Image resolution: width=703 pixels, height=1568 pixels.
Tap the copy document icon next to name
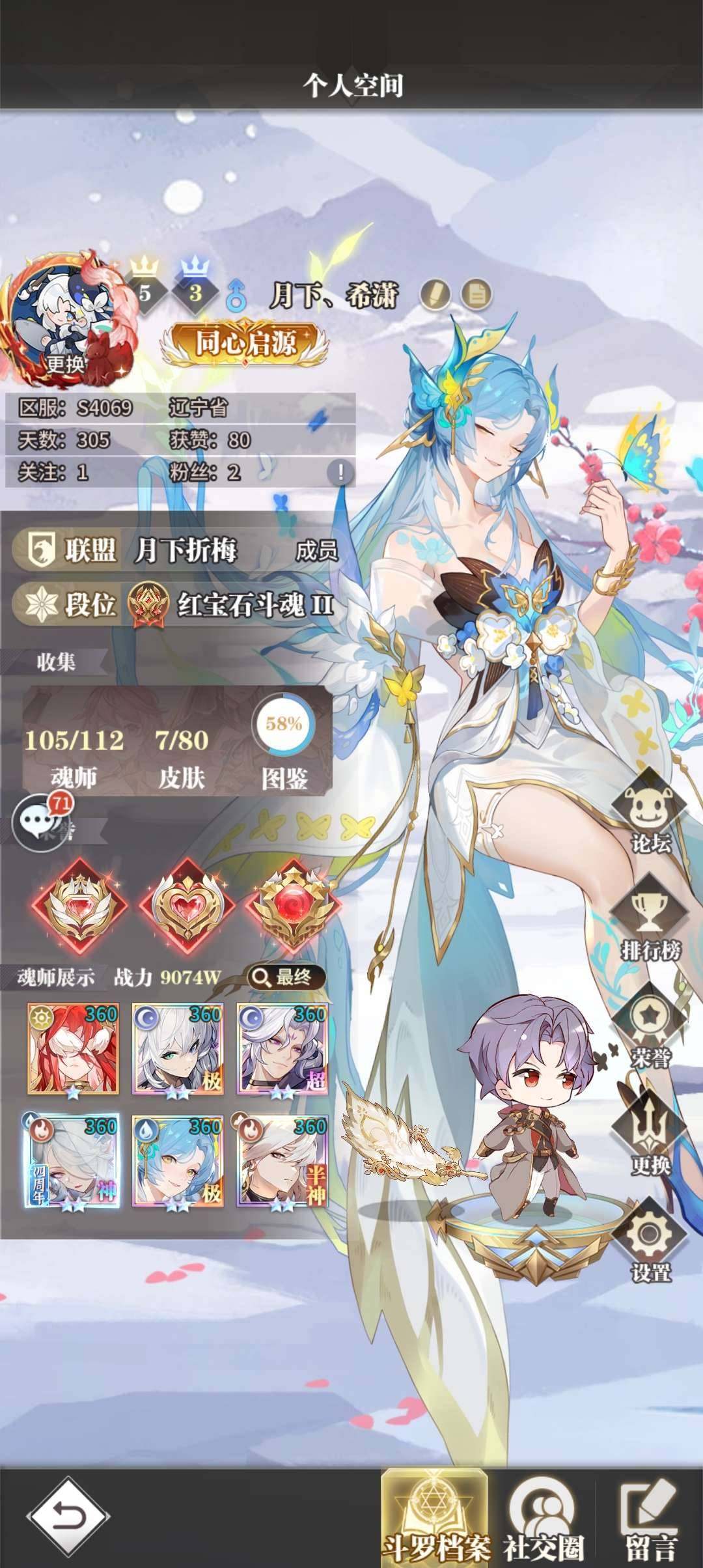[x=476, y=294]
